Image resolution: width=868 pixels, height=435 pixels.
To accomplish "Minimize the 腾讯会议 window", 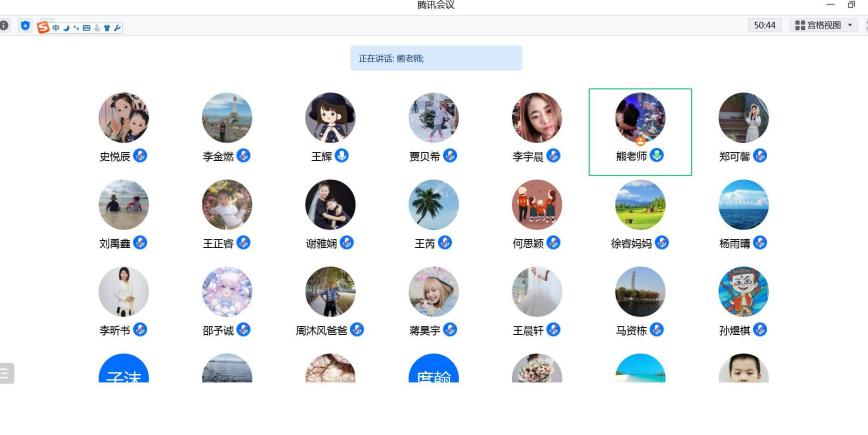I will pyautogui.click(x=830, y=5).
